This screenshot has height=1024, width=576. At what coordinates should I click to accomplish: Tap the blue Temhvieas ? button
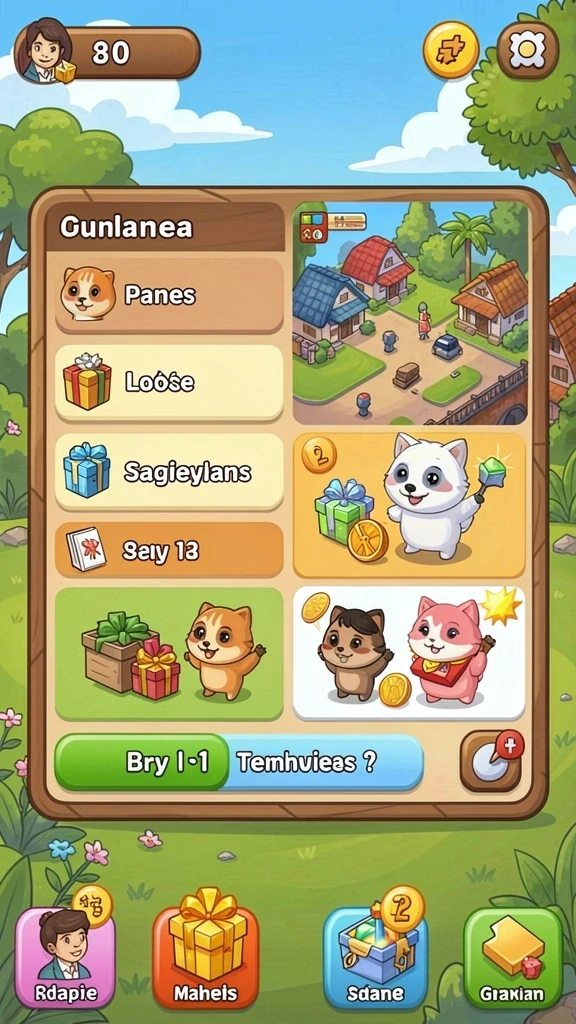(321, 762)
